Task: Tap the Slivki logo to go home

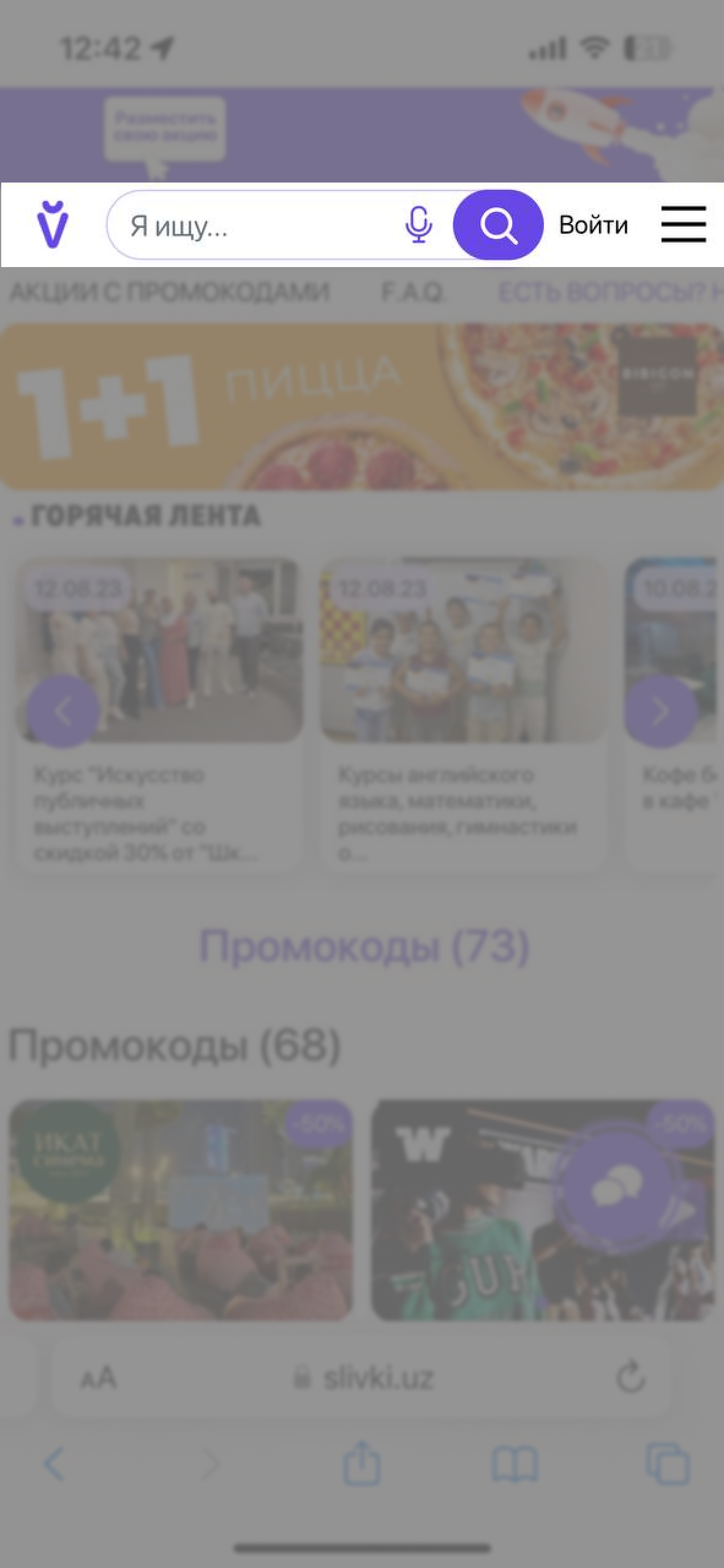Action: tap(52, 225)
